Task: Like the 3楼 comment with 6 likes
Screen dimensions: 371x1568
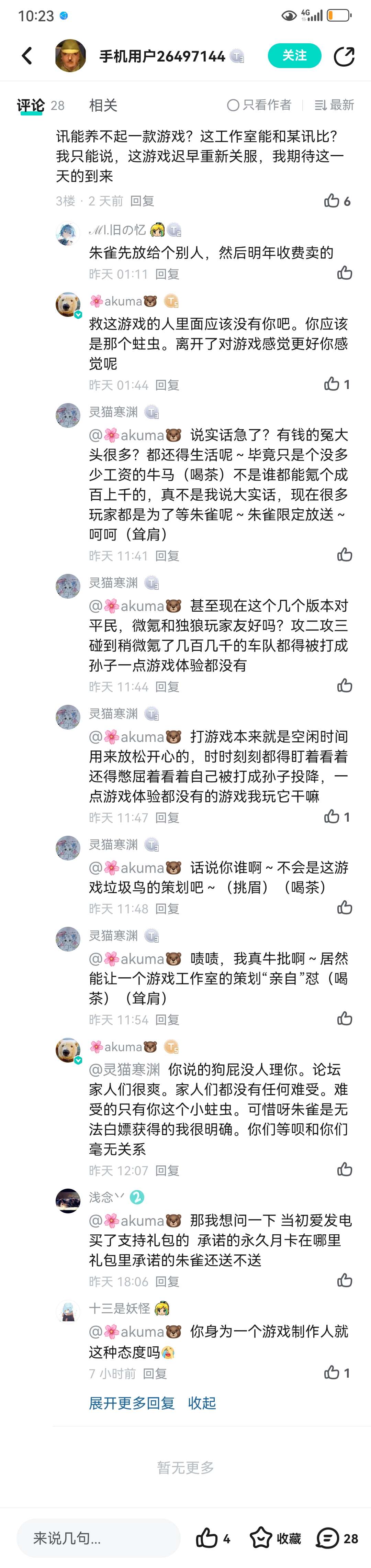Action: tap(332, 201)
